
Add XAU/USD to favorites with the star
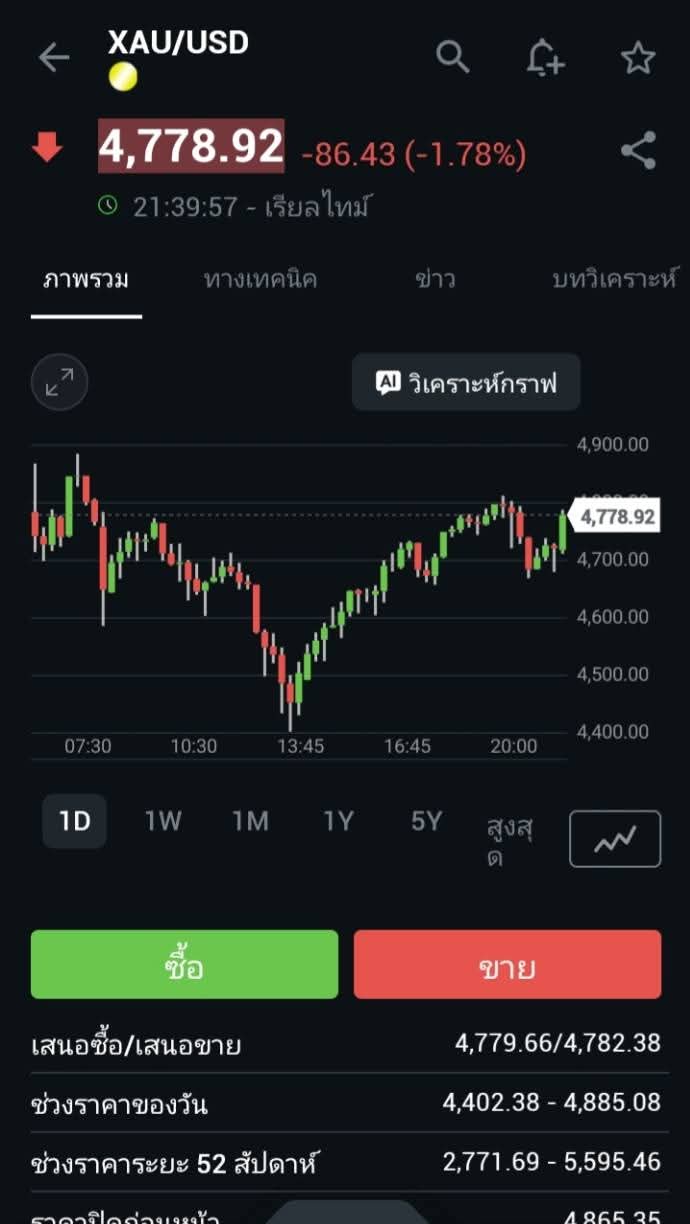click(x=638, y=58)
